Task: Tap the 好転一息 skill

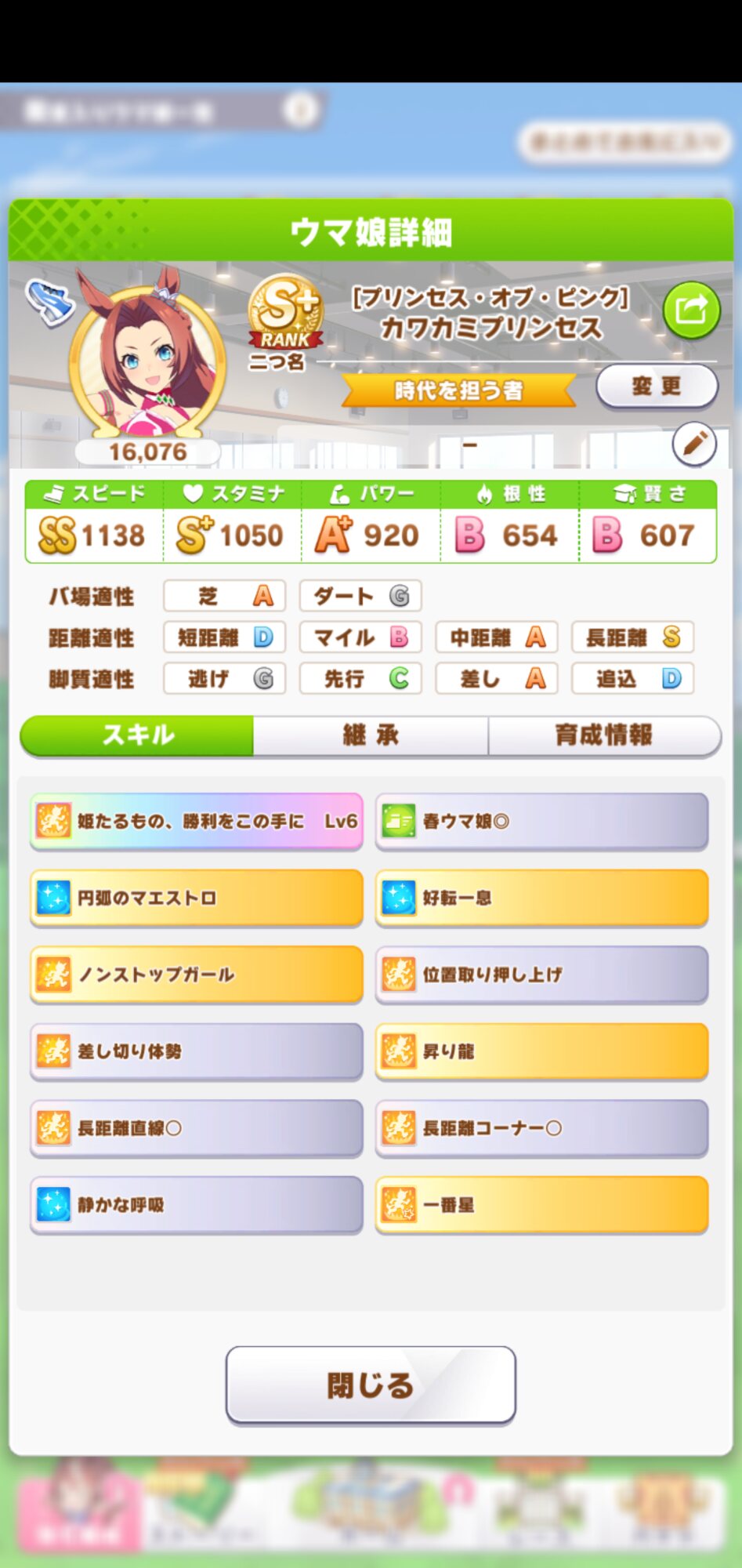Action: click(x=542, y=898)
